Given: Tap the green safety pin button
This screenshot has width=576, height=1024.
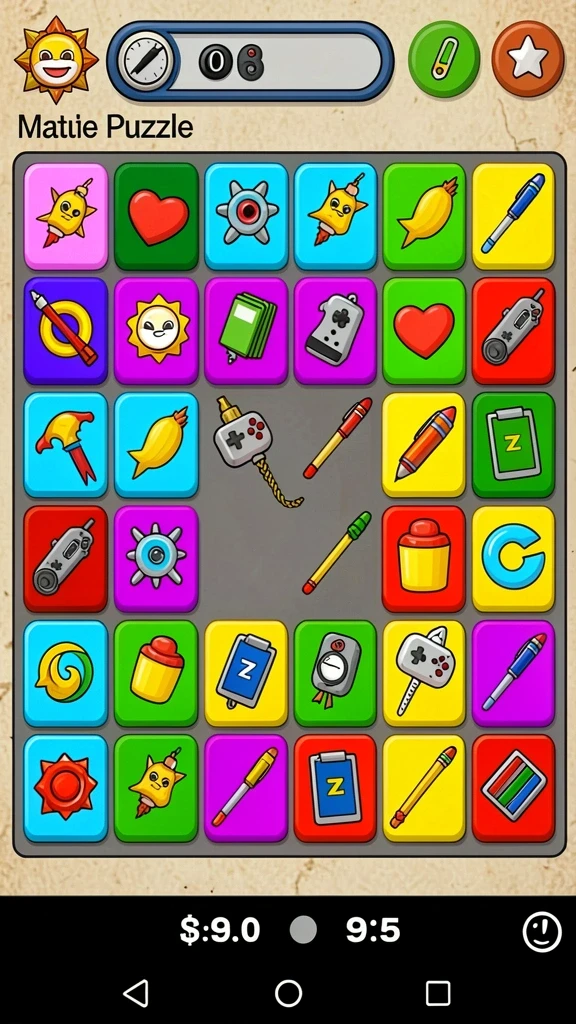Looking at the screenshot, I should tap(444, 59).
